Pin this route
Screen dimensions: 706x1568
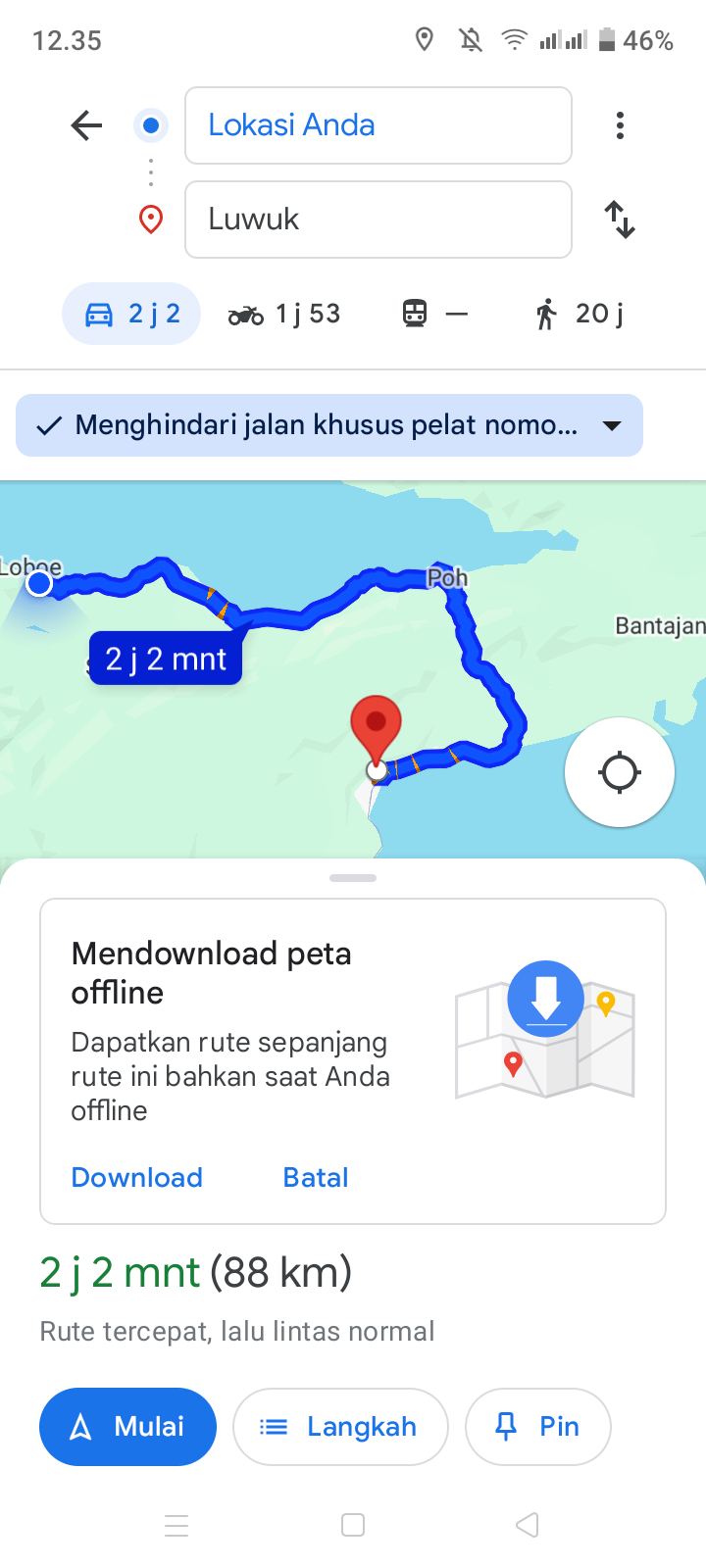pos(538,1427)
